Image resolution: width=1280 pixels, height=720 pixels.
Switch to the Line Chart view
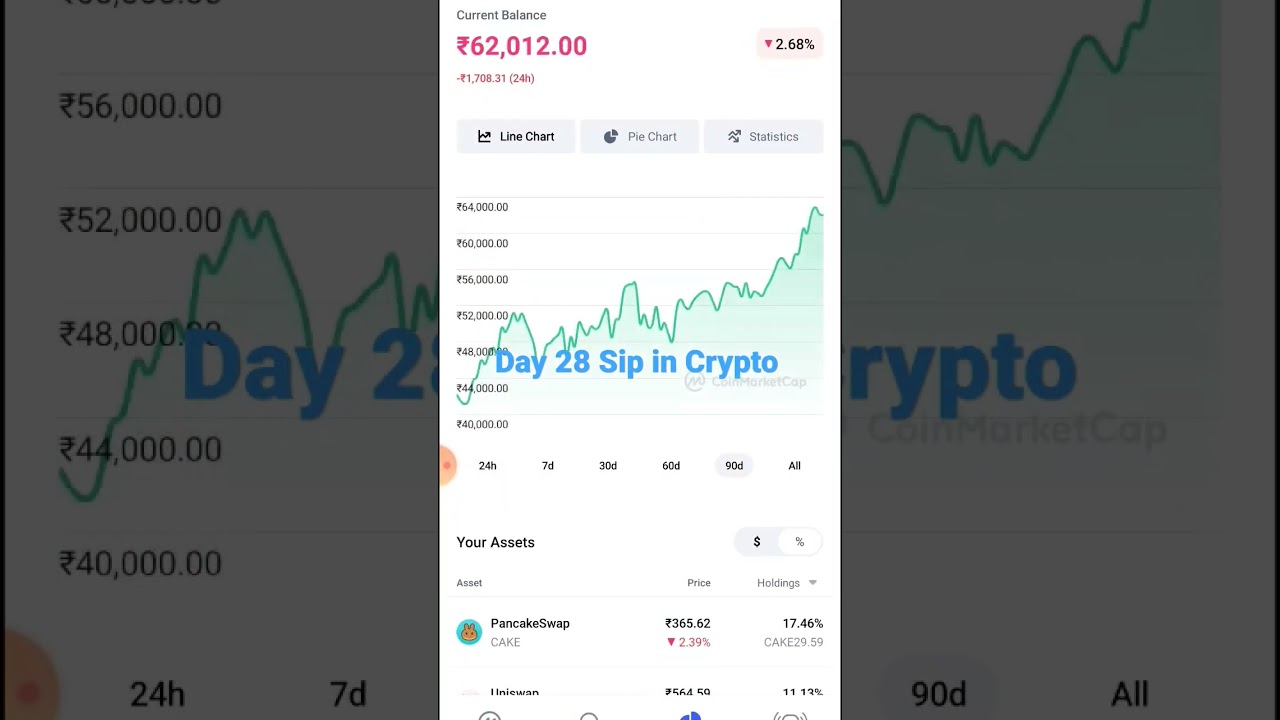click(x=516, y=137)
